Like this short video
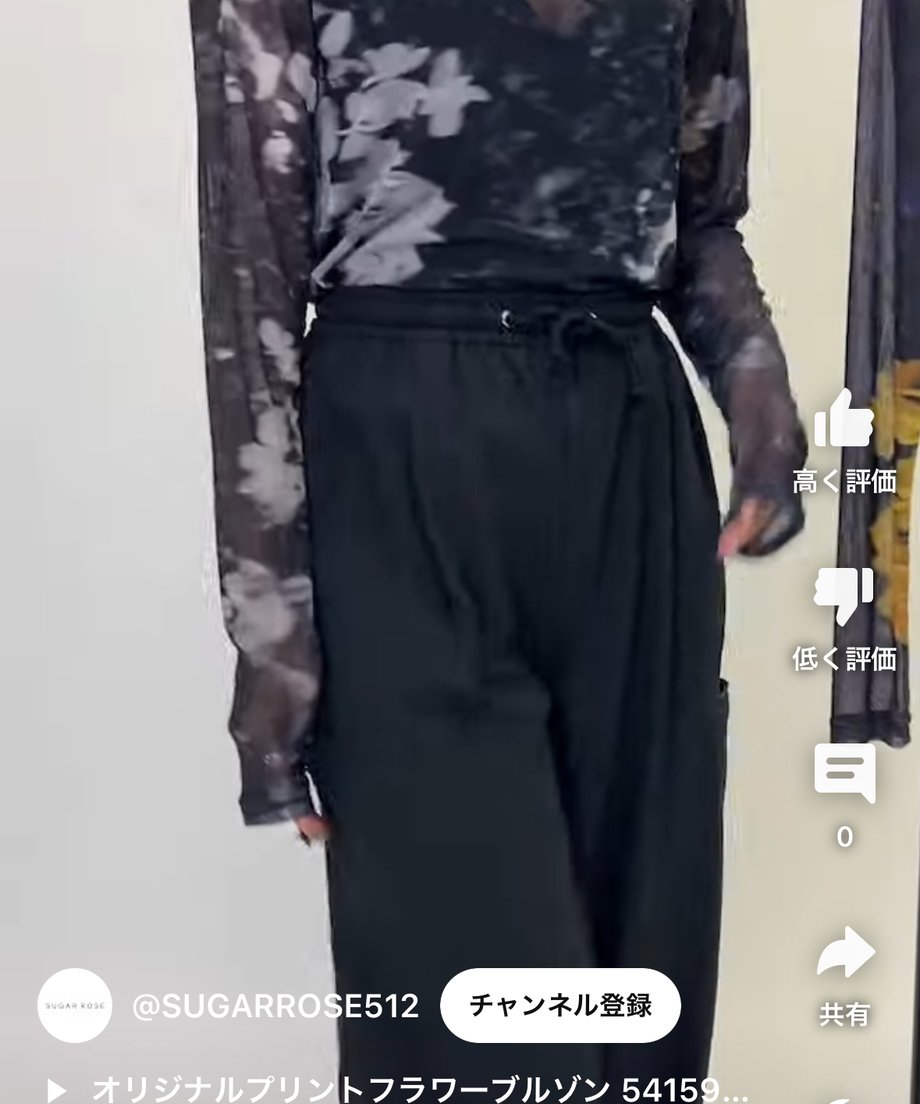The height and width of the screenshot is (1104, 920). pyautogui.click(x=844, y=421)
